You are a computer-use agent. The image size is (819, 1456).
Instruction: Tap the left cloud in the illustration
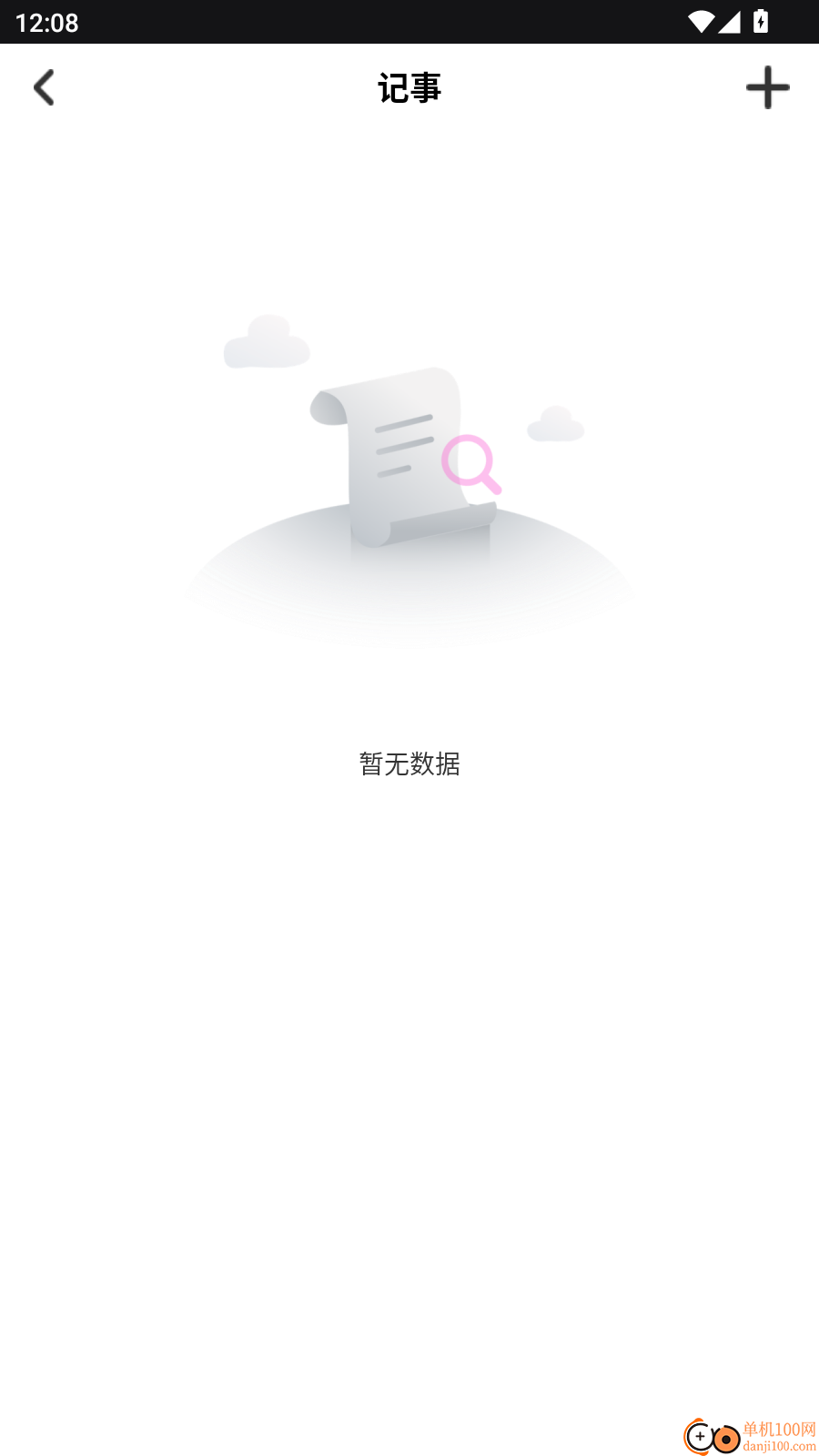click(x=266, y=341)
